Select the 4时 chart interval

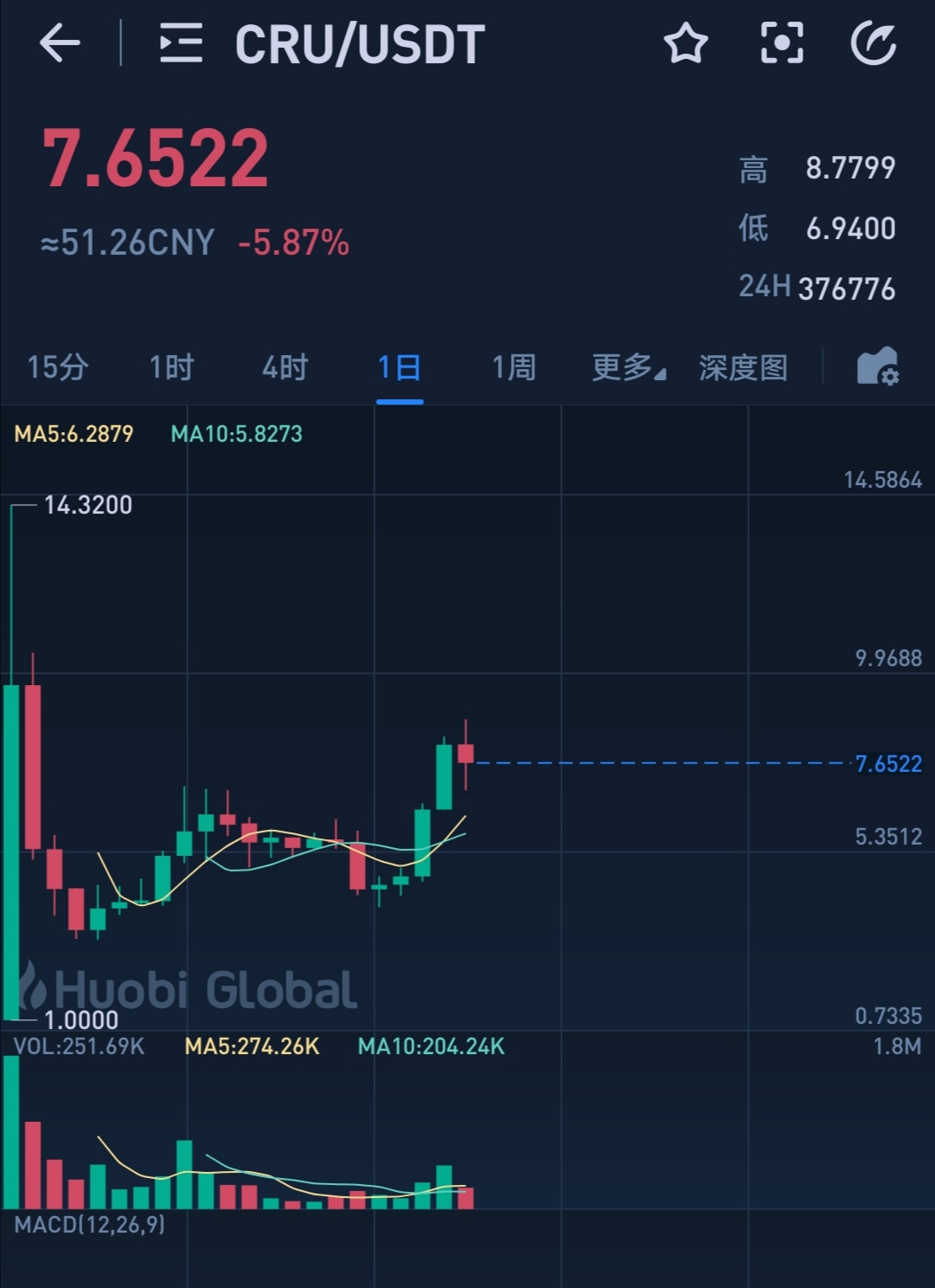click(x=285, y=367)
